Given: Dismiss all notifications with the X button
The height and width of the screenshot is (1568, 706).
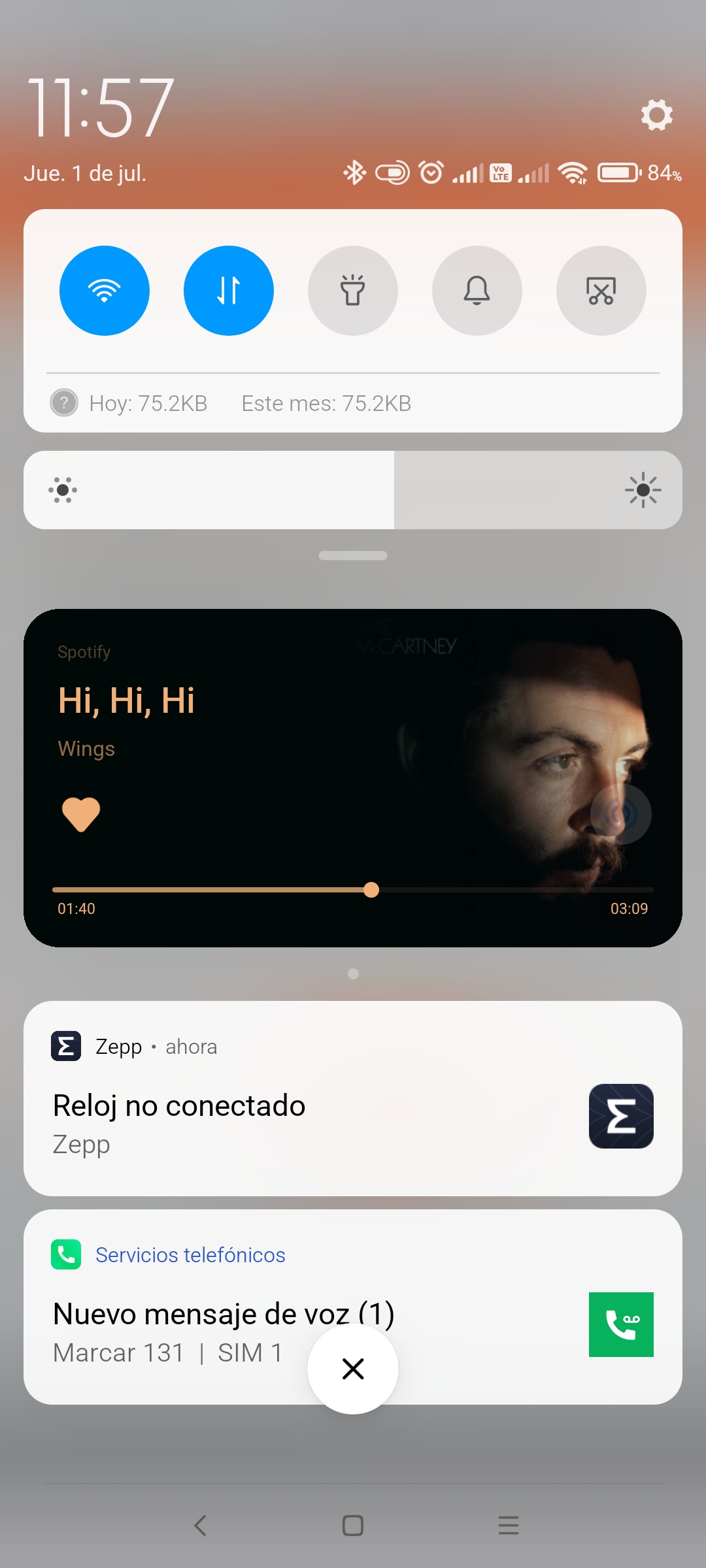Looking at the screenshot, I should (x=353, y=1369).
